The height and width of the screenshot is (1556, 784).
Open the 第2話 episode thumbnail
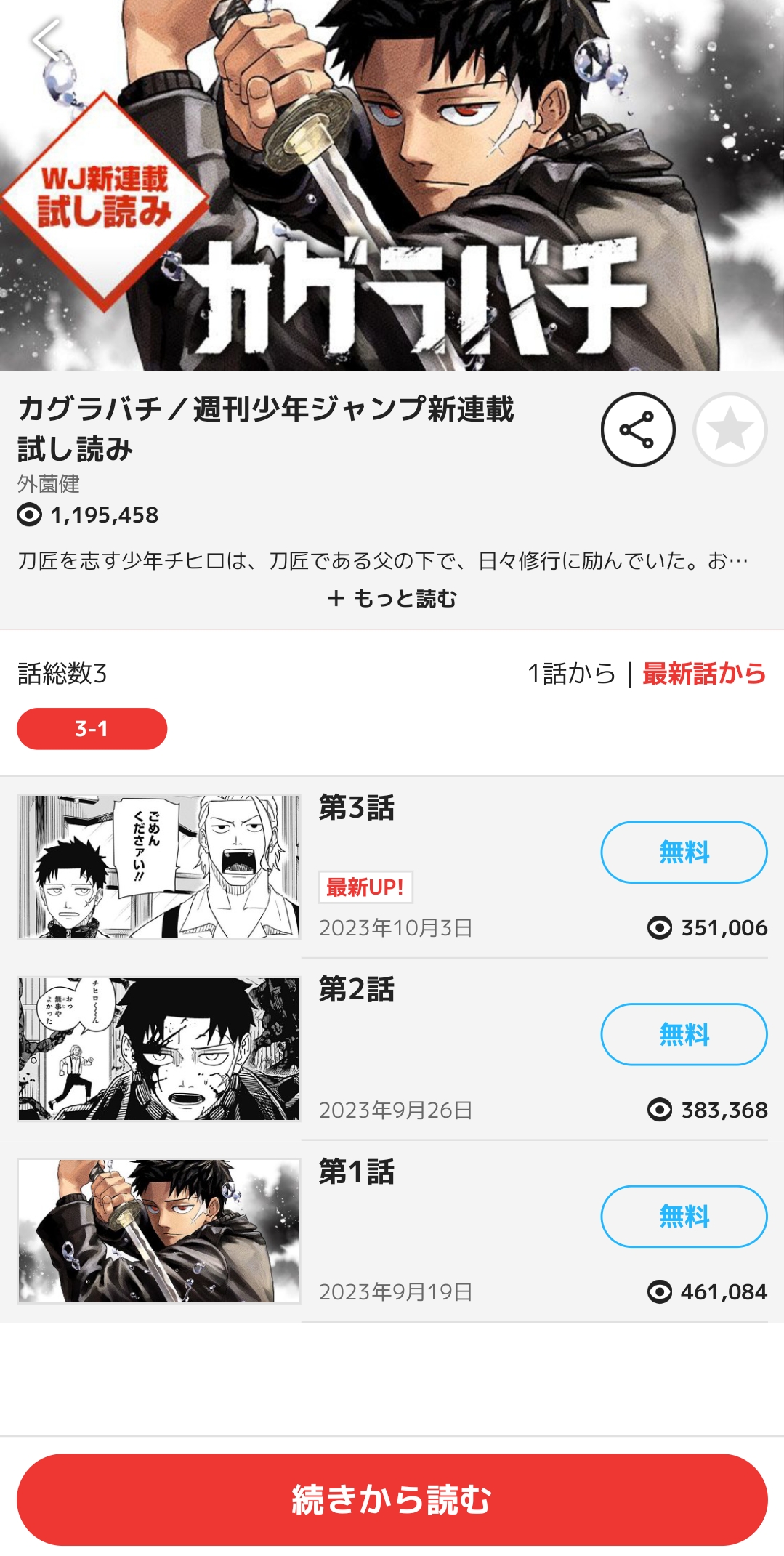click(159, 1049)
